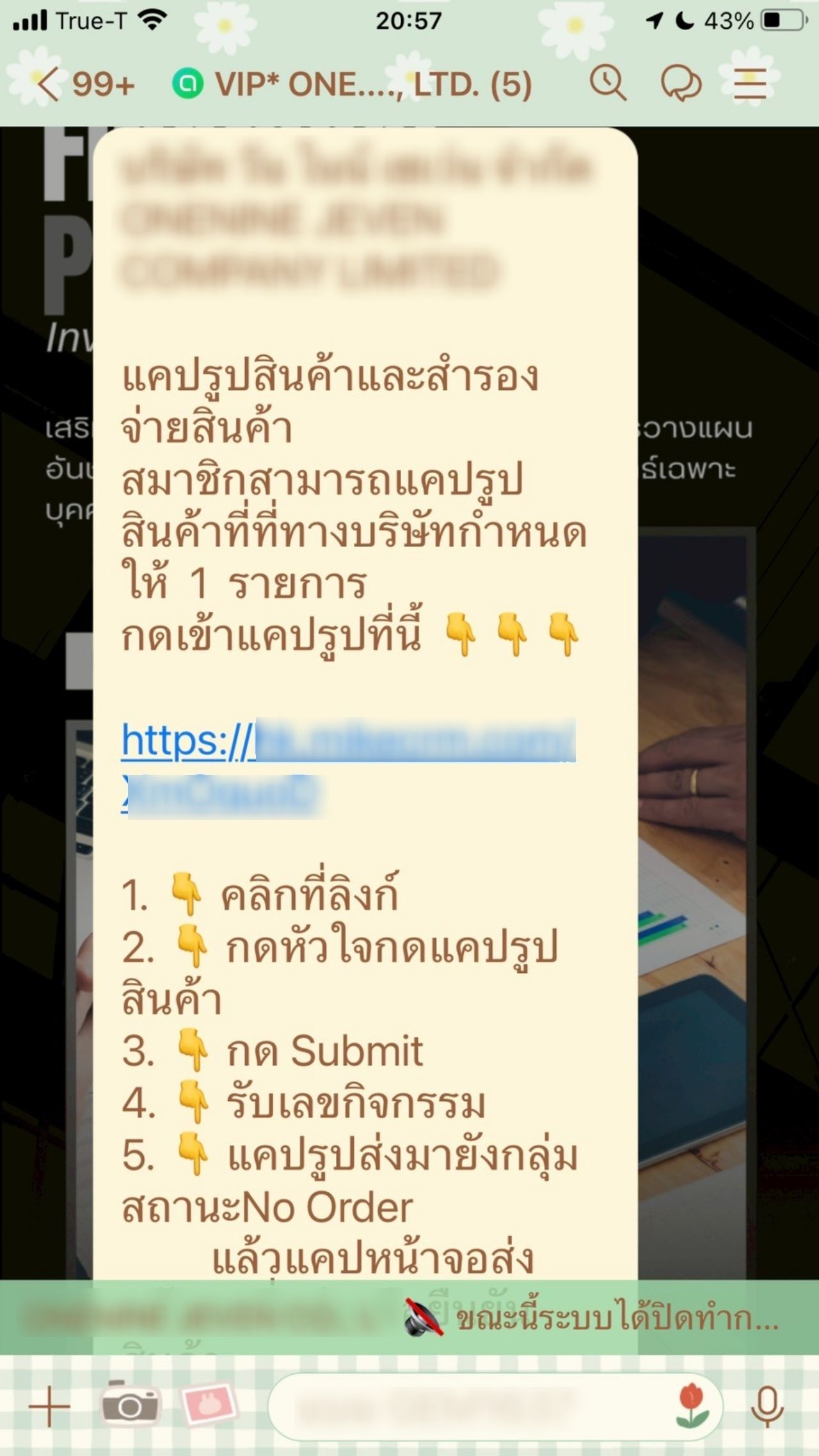Record a voice message with microphone
Viewport: 819px width, 1456px height.
pyautogui.click(x=767, y=1406)
